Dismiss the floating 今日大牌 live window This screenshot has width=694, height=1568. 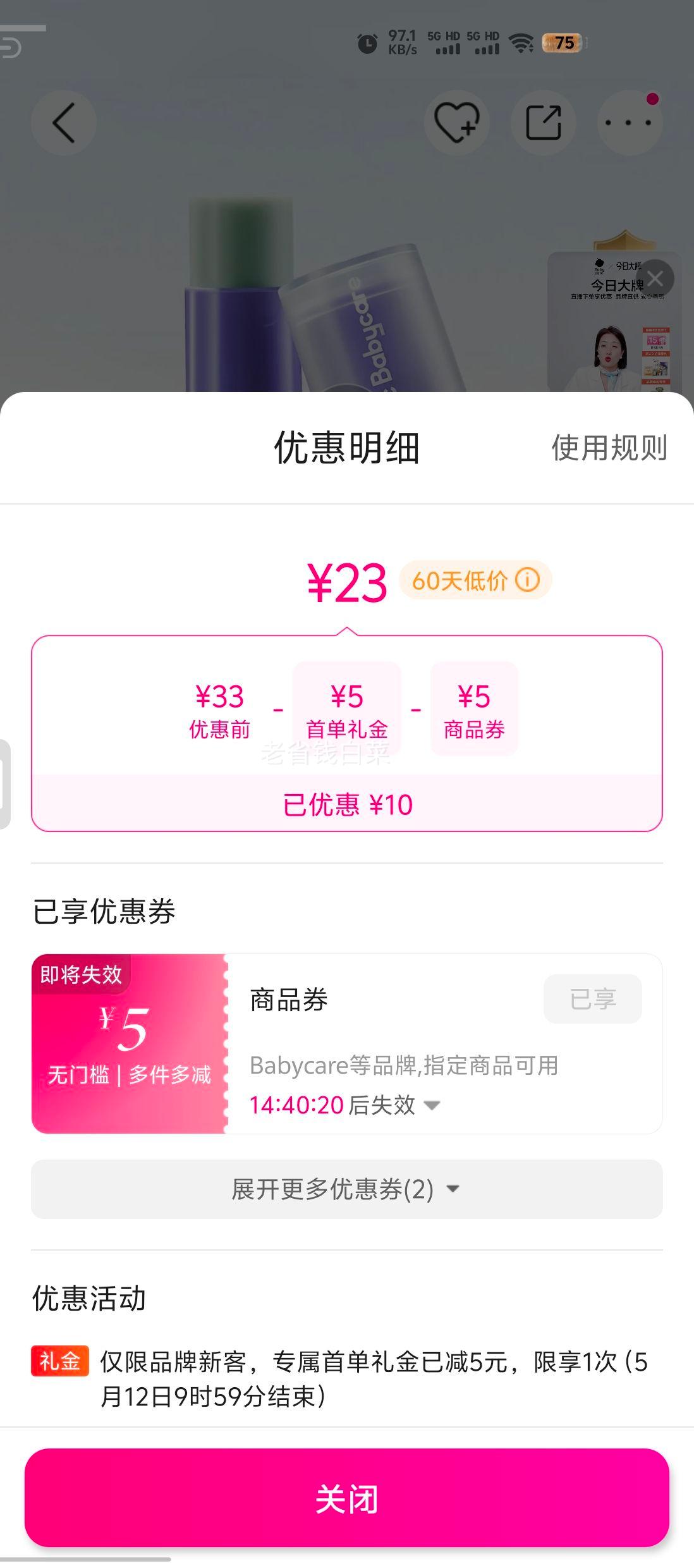point(655,279)
